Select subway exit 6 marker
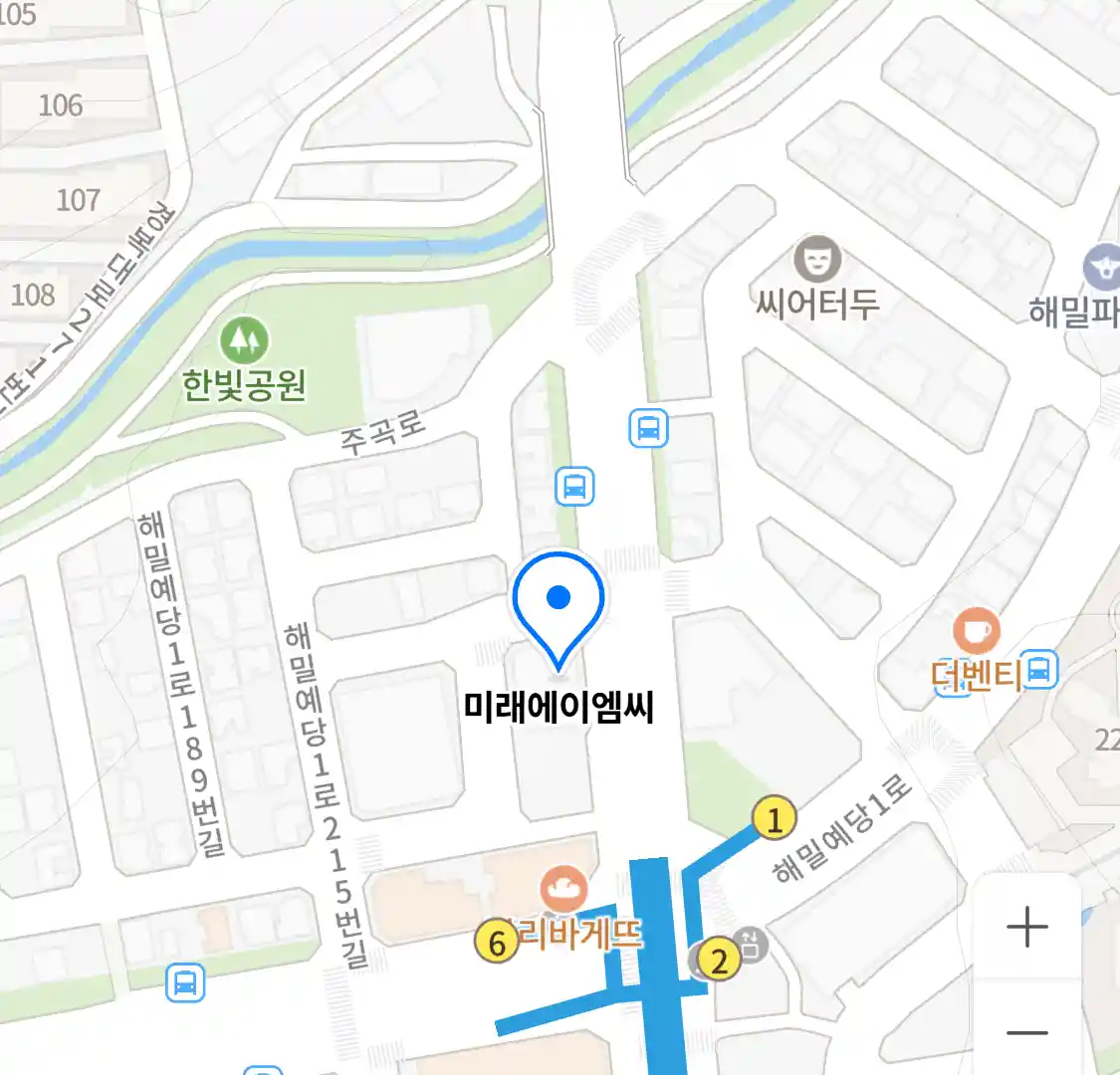Image resolution: width=1120 pixels, height=1075 pixels. (x=496, y=942)
